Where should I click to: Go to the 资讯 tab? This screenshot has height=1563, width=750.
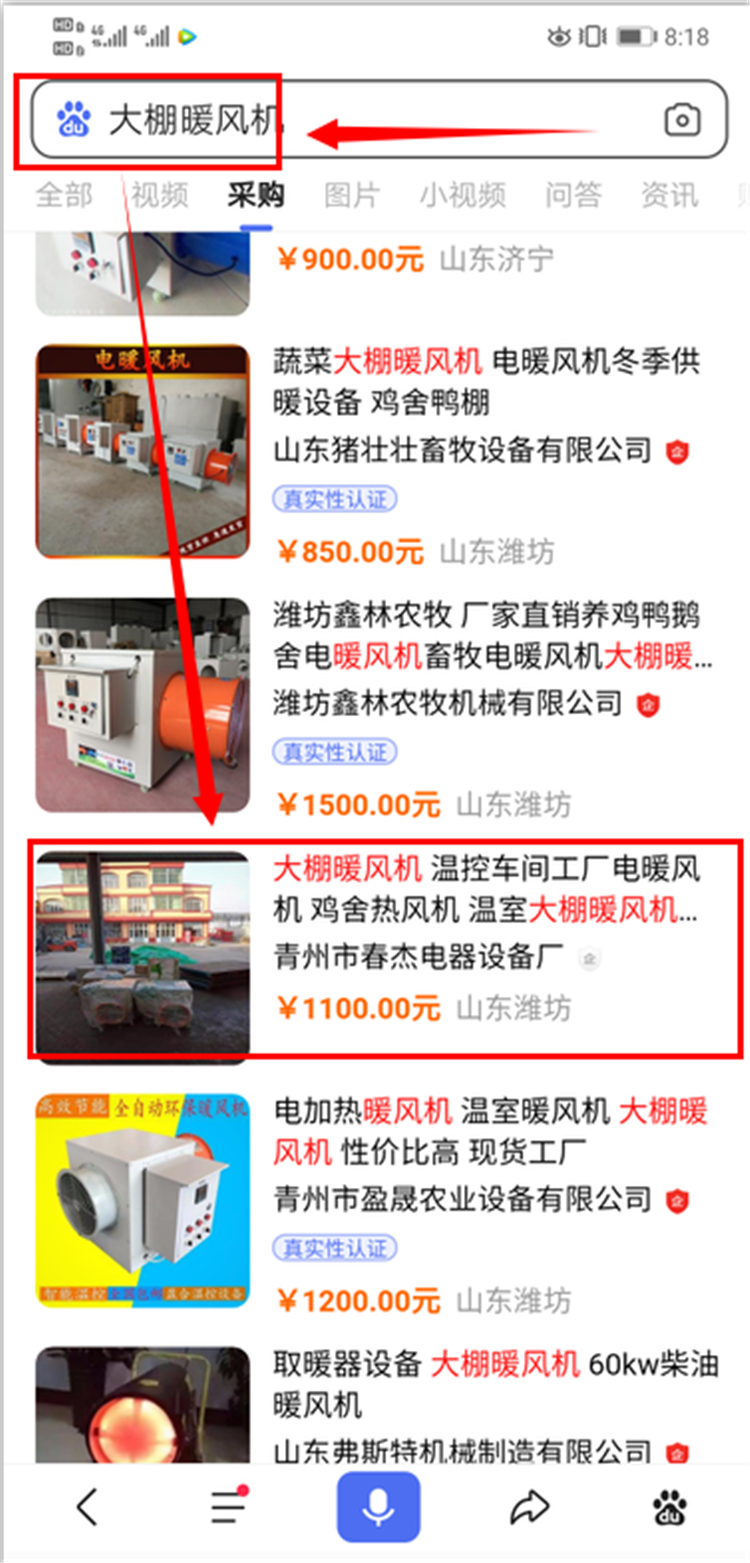(669, 194)
